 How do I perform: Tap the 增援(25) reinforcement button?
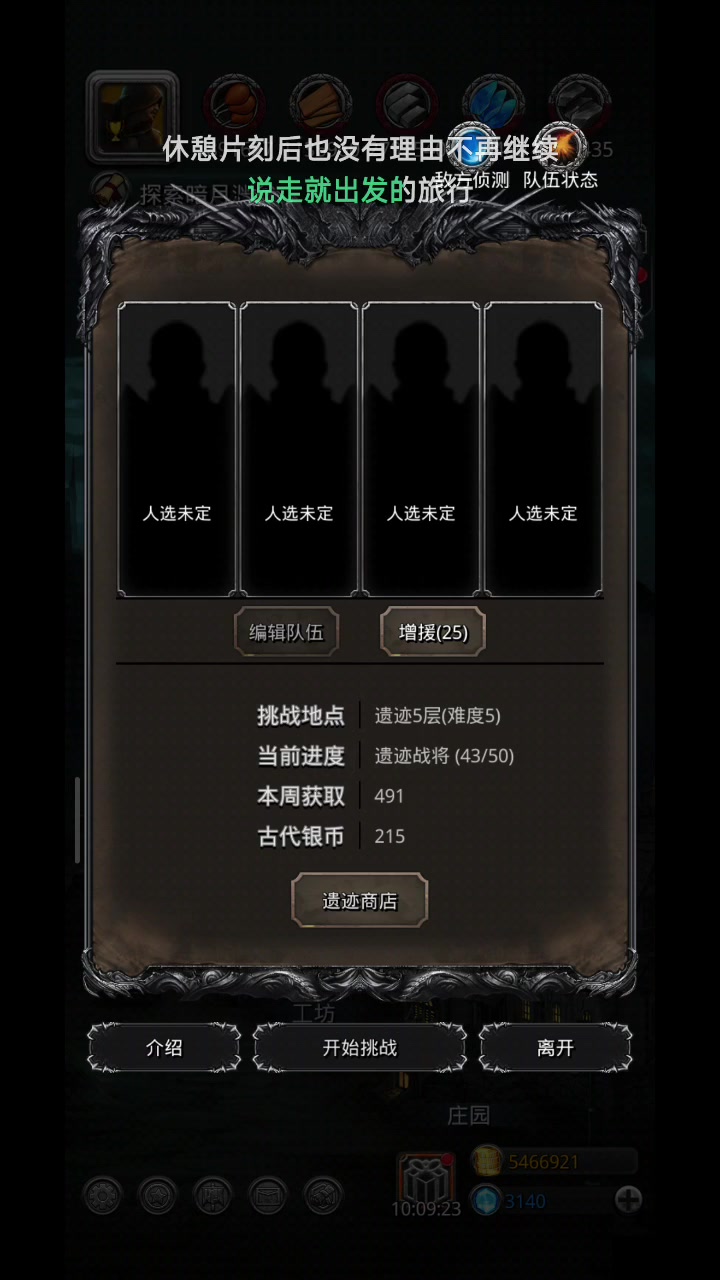[433, 632]
